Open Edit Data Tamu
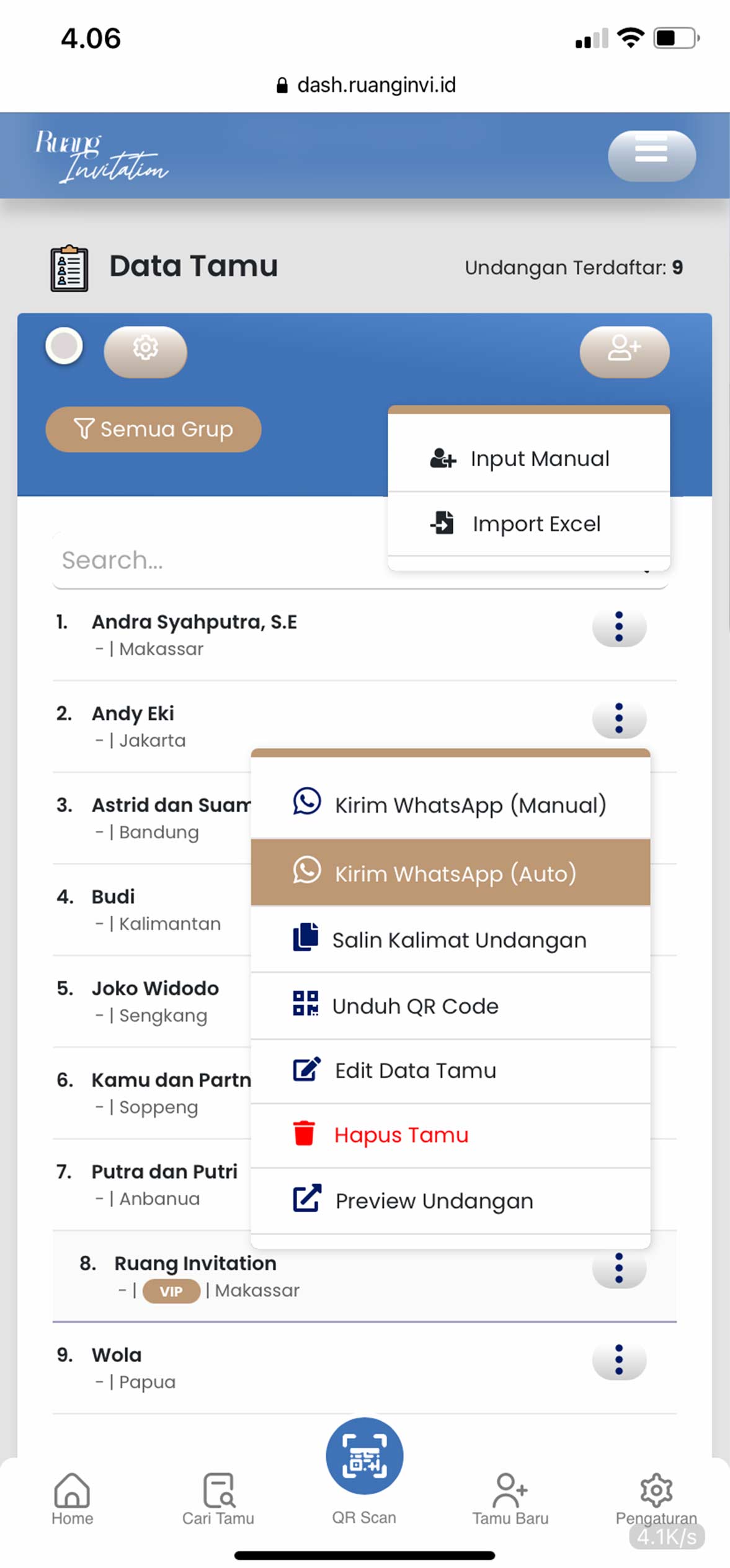 [x=450, y=1071]
